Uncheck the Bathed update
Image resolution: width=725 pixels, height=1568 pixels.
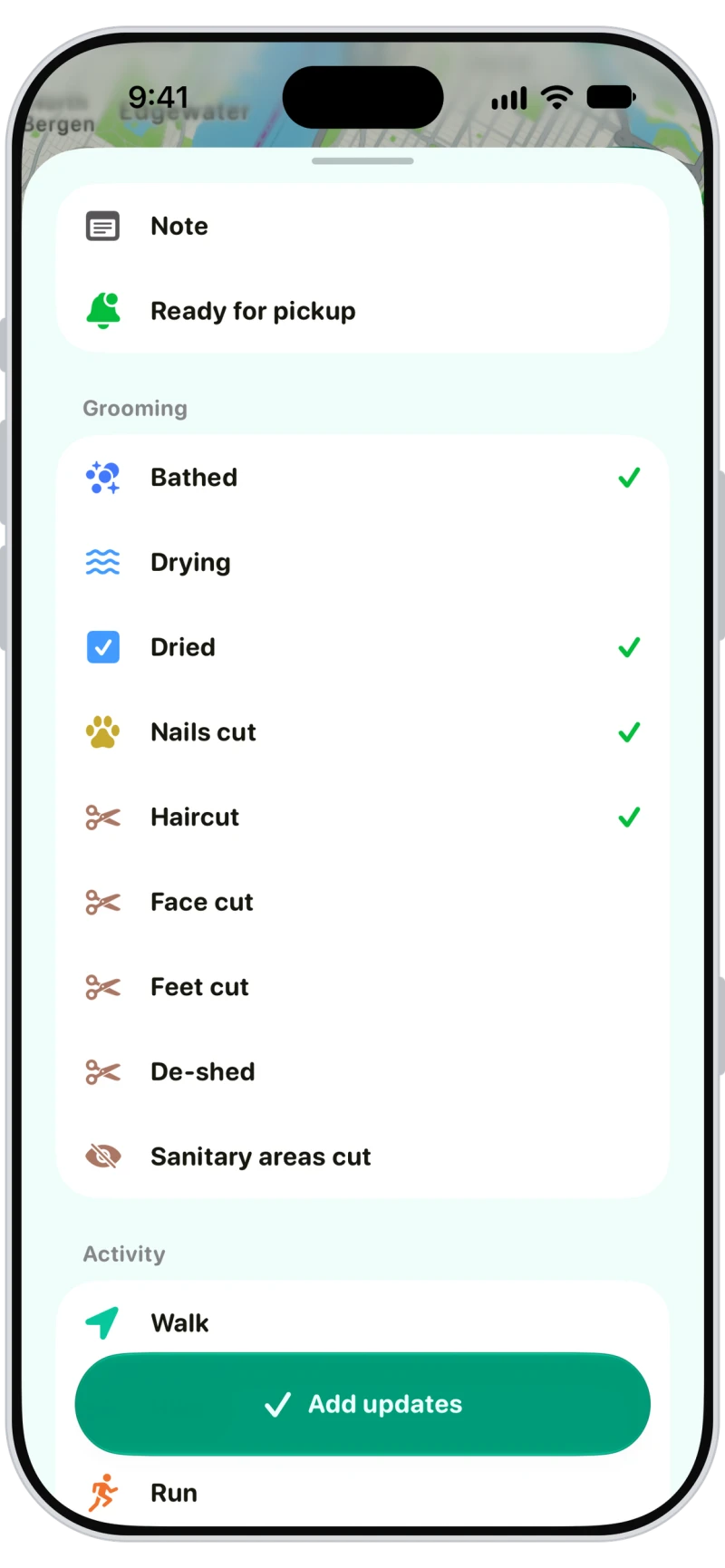362,477
